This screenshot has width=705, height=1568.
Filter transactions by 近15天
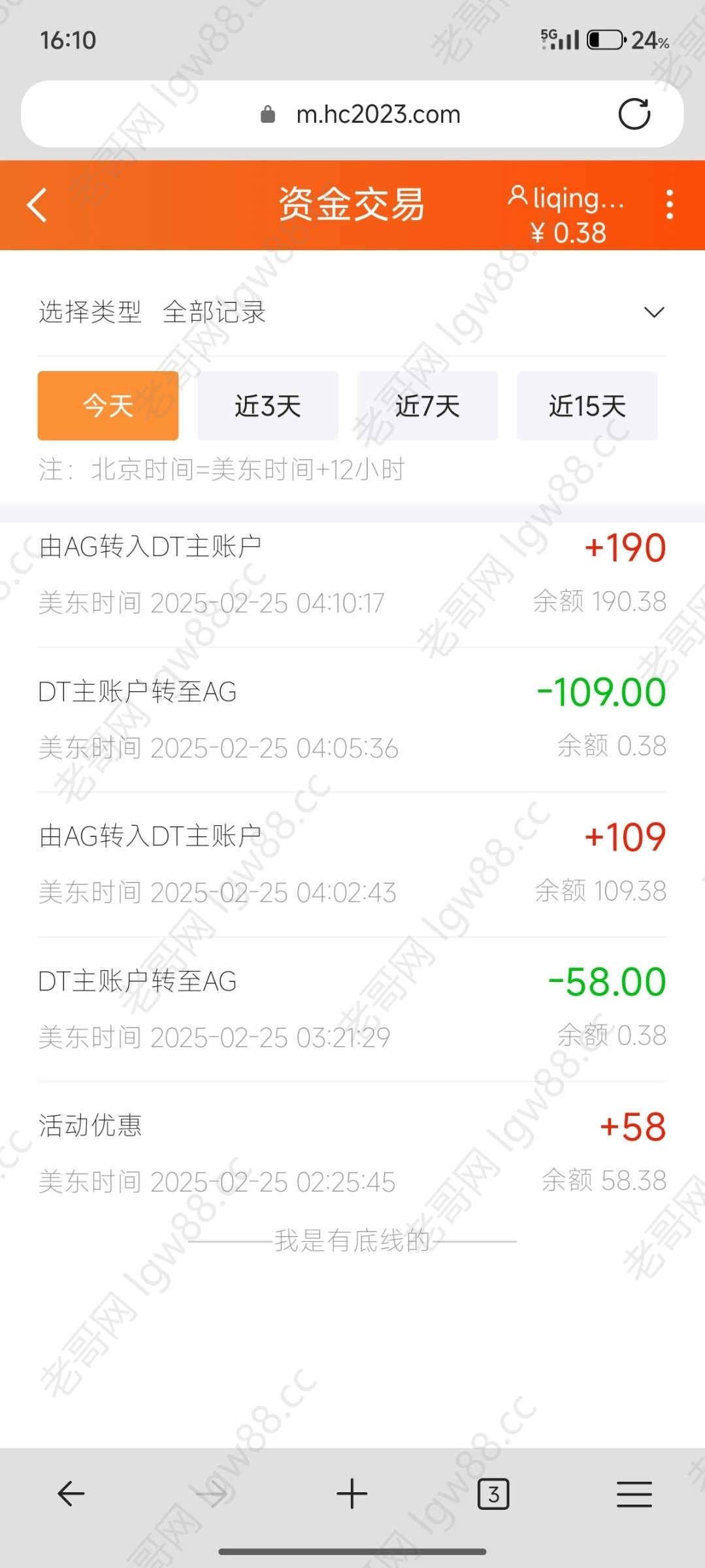click(587, 406)
